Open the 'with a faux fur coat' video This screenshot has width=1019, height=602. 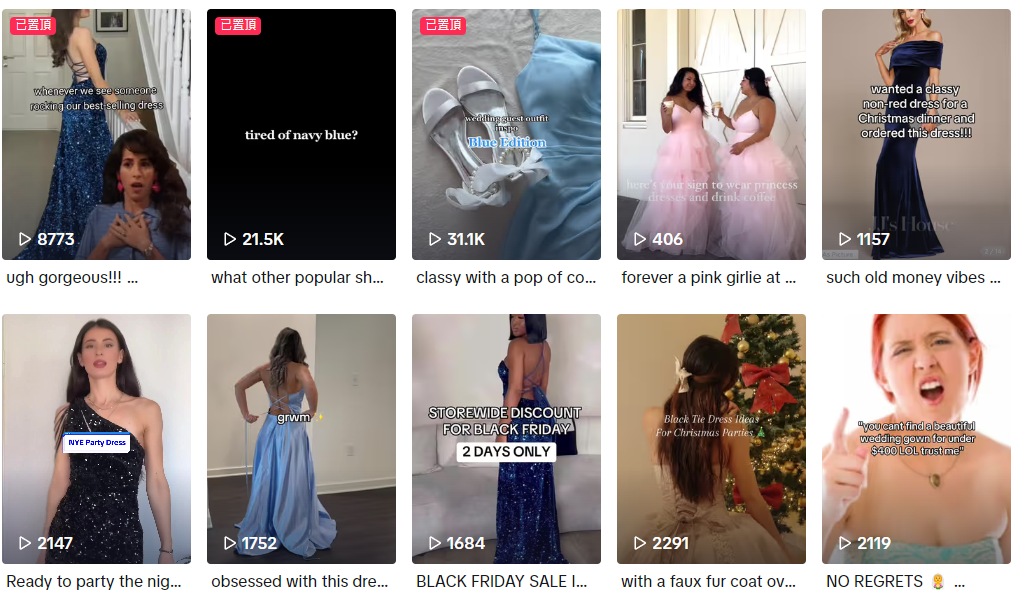(711, 439)
